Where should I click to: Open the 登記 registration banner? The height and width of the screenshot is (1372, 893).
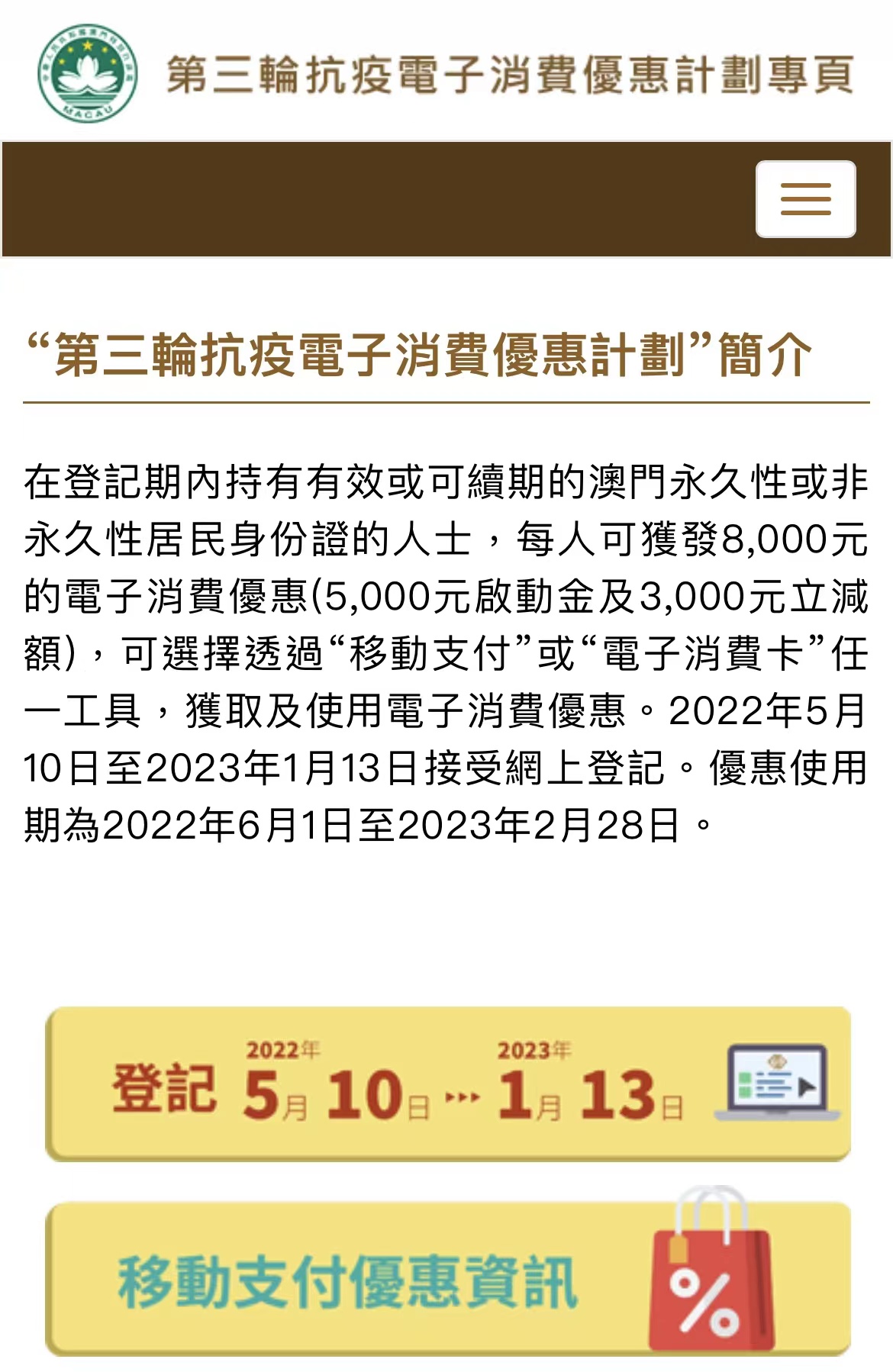click(x=448, y=1084)
